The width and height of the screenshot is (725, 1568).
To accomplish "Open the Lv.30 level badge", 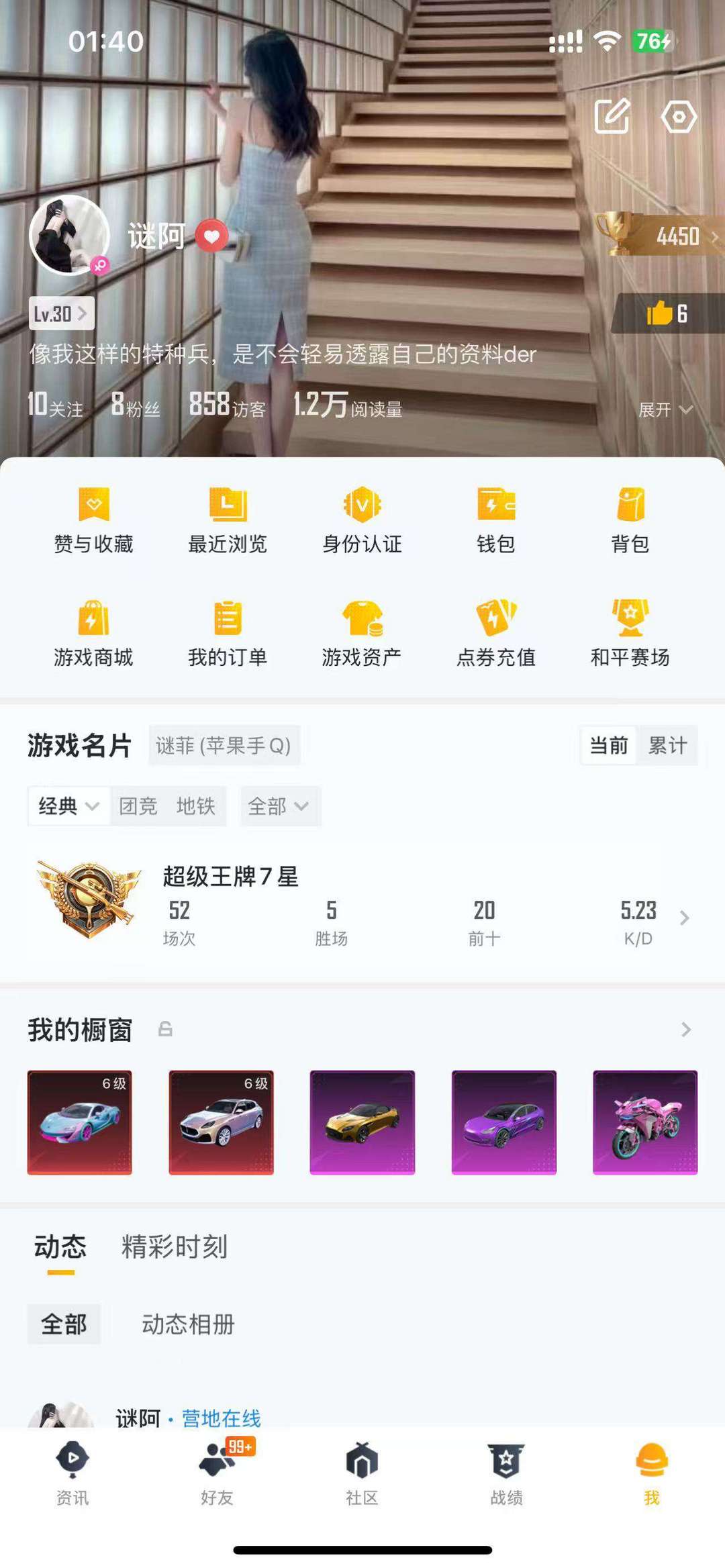I will [x=61, y=313].
